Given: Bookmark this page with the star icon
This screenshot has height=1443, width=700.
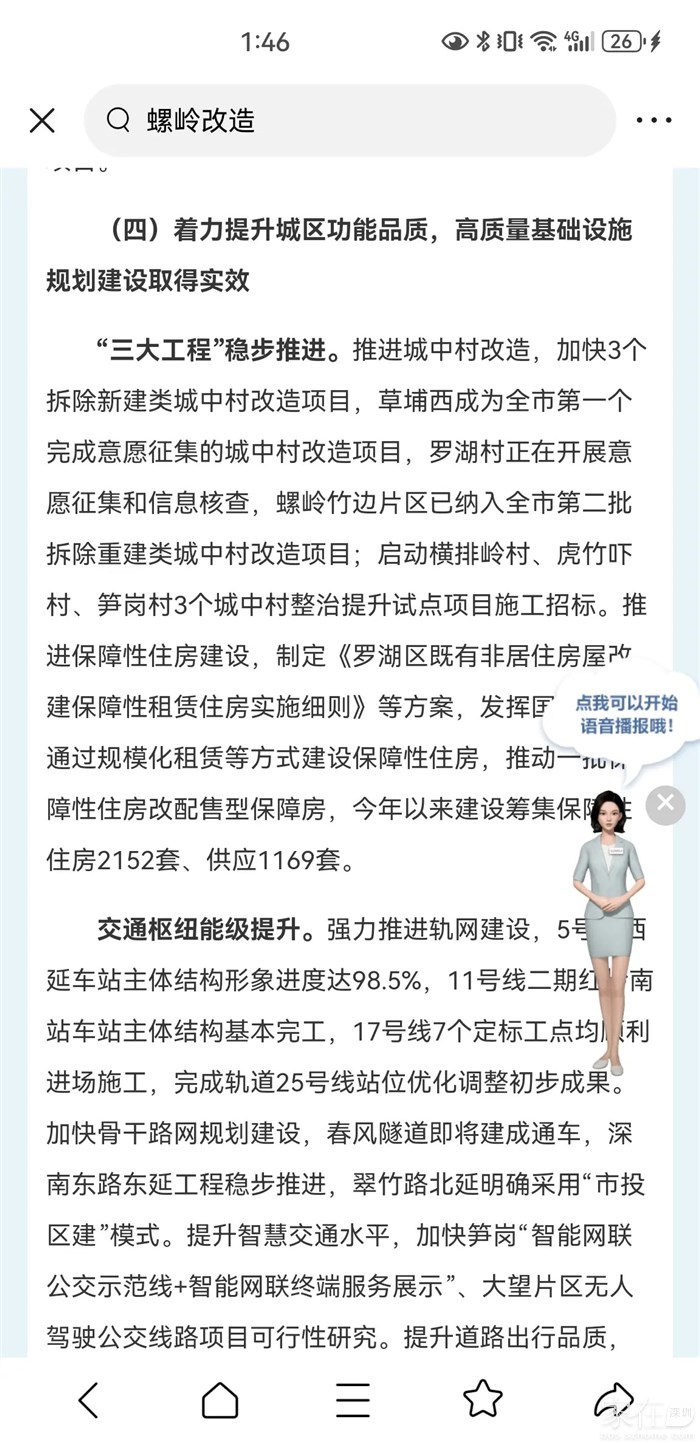Looking at the screenshot, I should coord(483,1398).
